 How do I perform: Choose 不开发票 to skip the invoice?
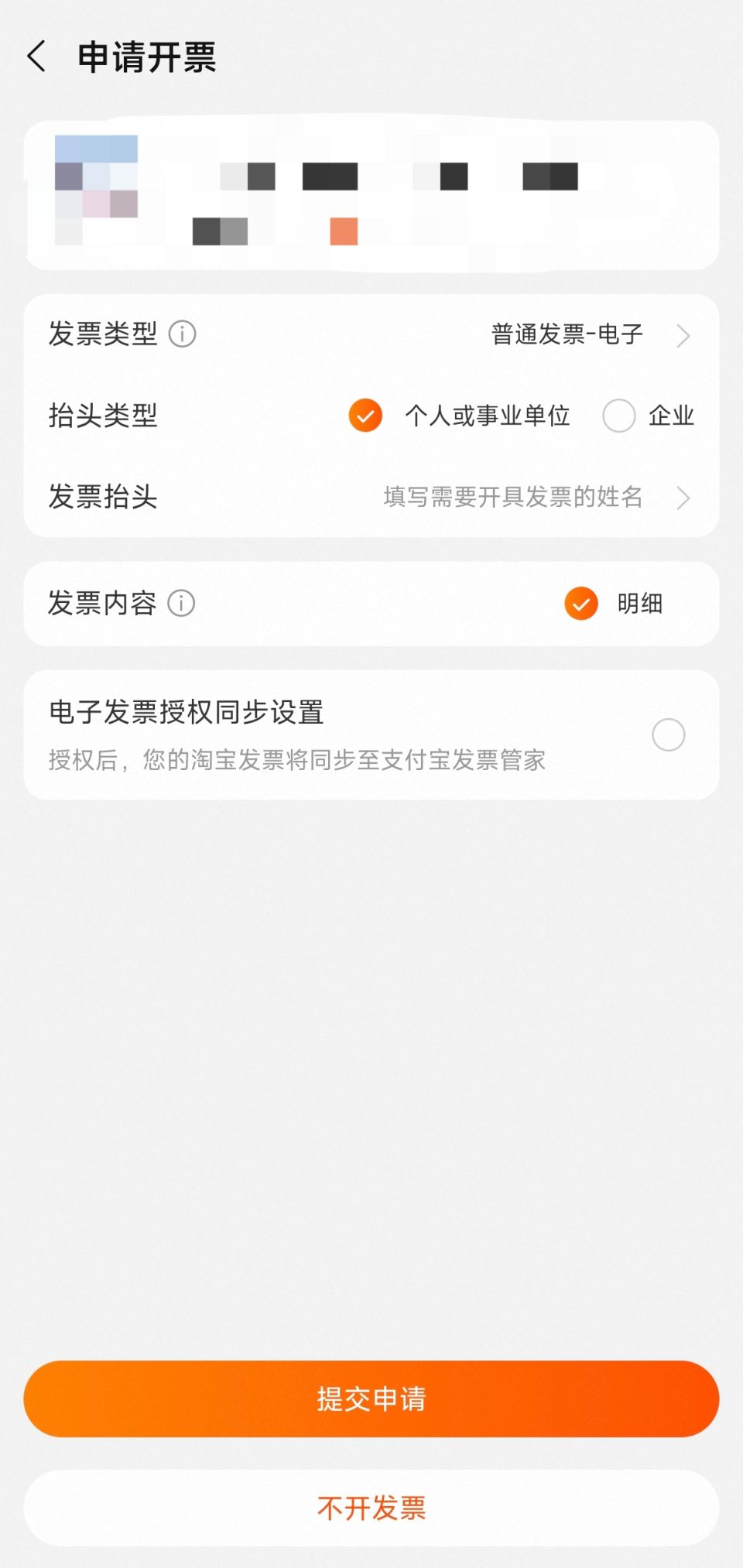(371, 1508)
